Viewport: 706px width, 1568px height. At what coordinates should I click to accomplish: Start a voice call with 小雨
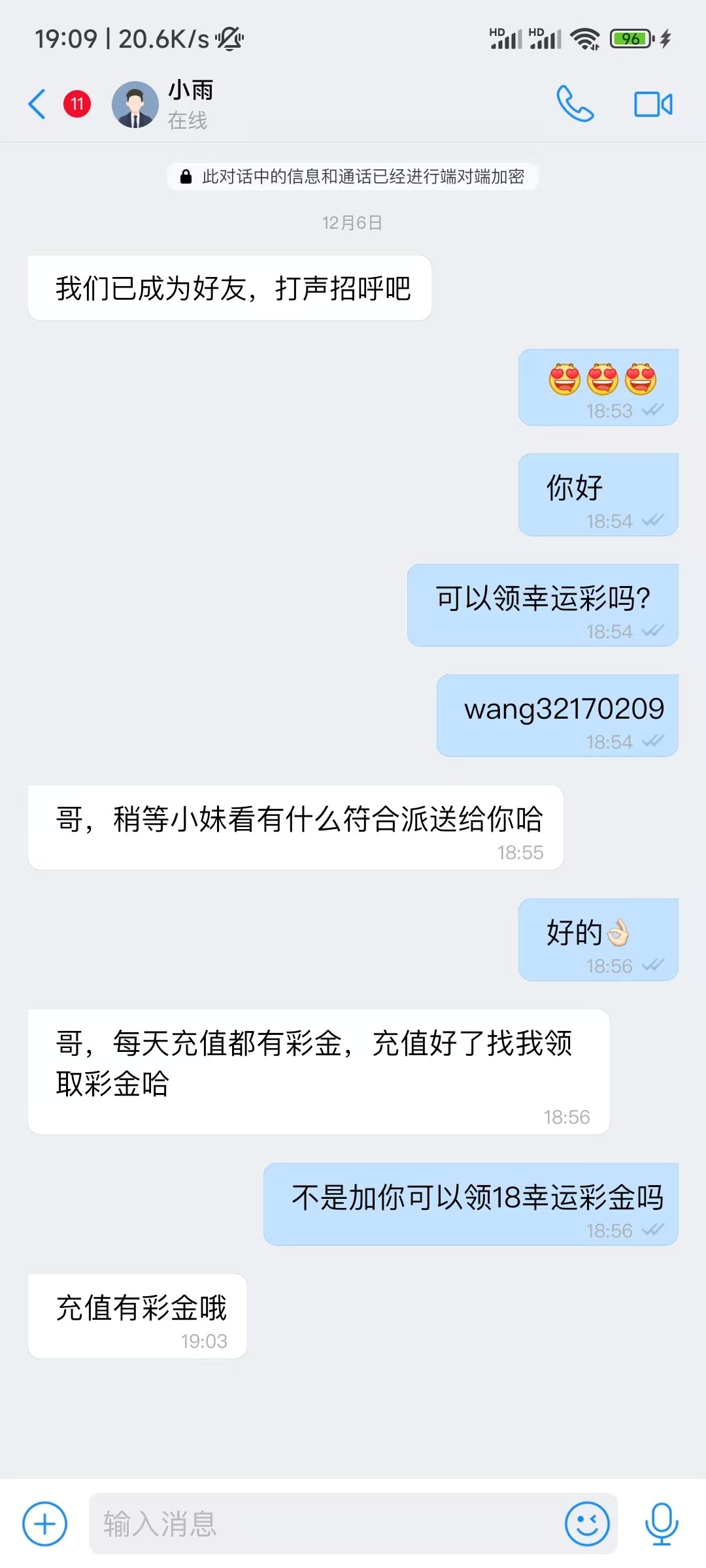[575, 103]
